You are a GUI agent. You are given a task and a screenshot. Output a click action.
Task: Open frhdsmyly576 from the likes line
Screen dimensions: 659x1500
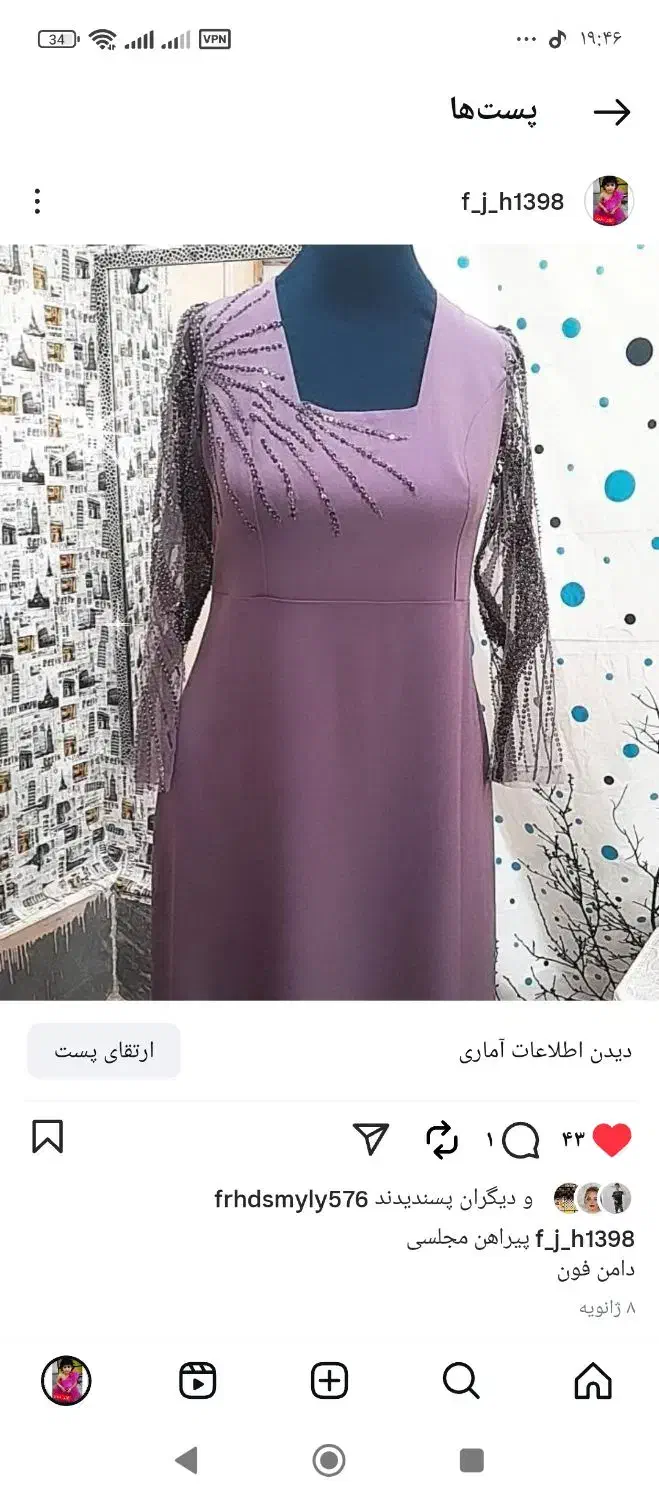coord(291,1199)
